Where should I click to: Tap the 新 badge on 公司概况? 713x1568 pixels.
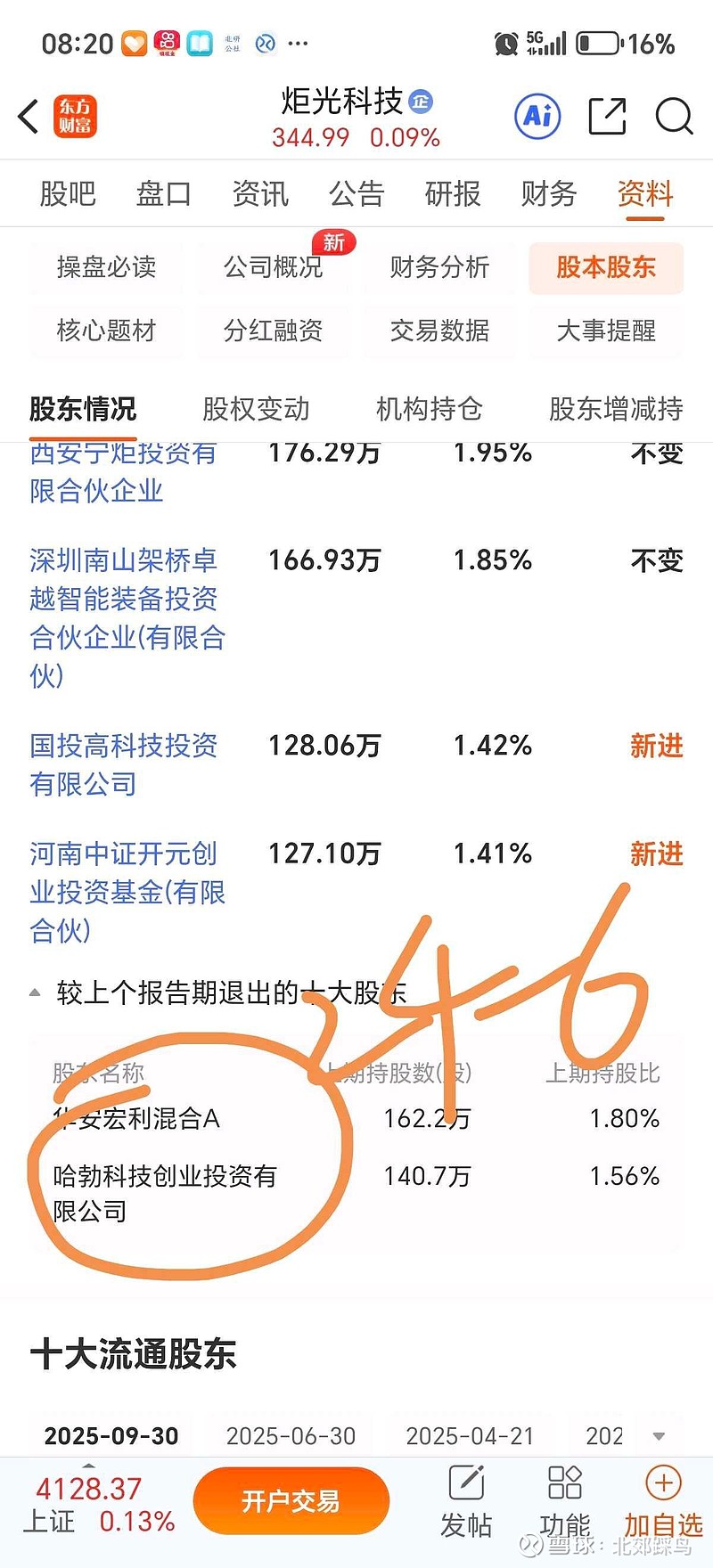click(332, 241)
